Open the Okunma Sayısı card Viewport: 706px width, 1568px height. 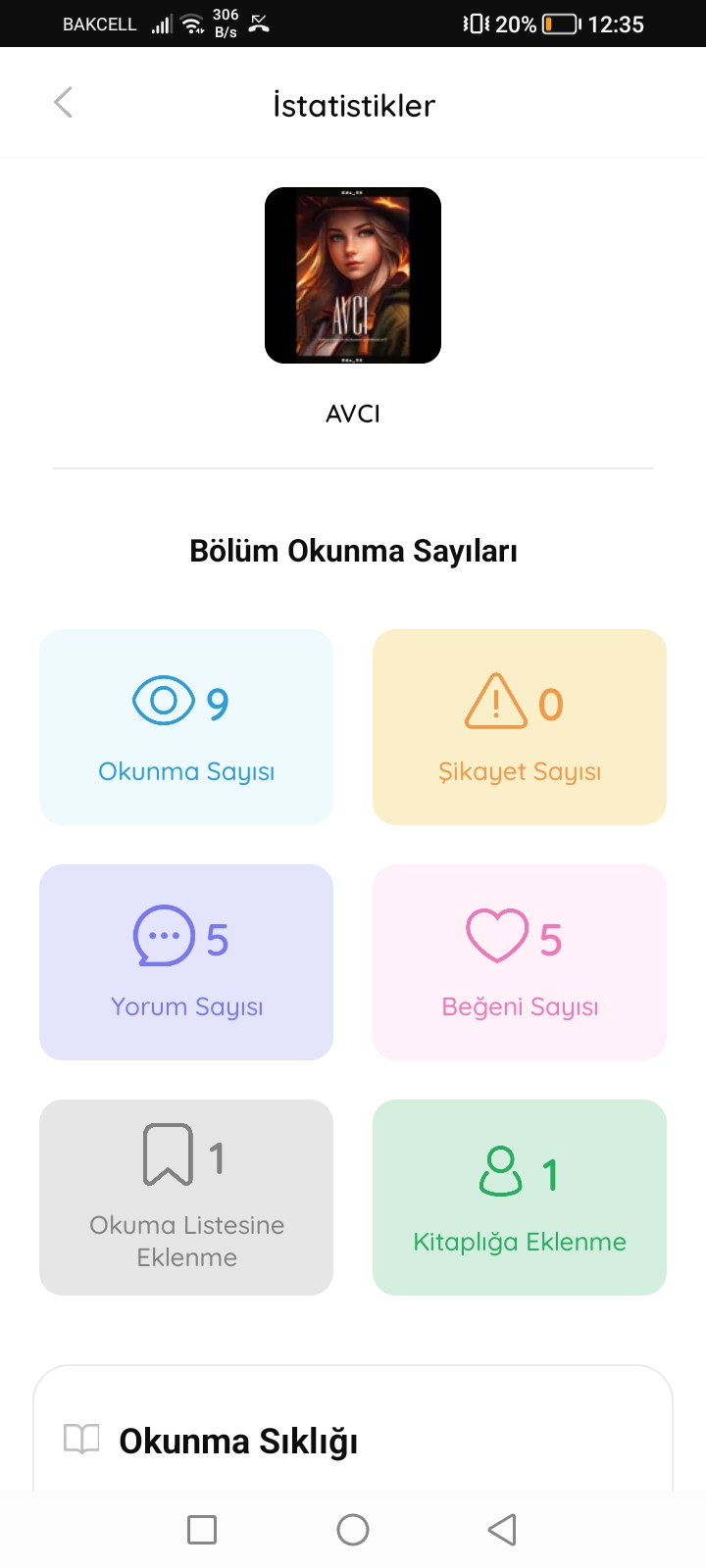(186, 727)
